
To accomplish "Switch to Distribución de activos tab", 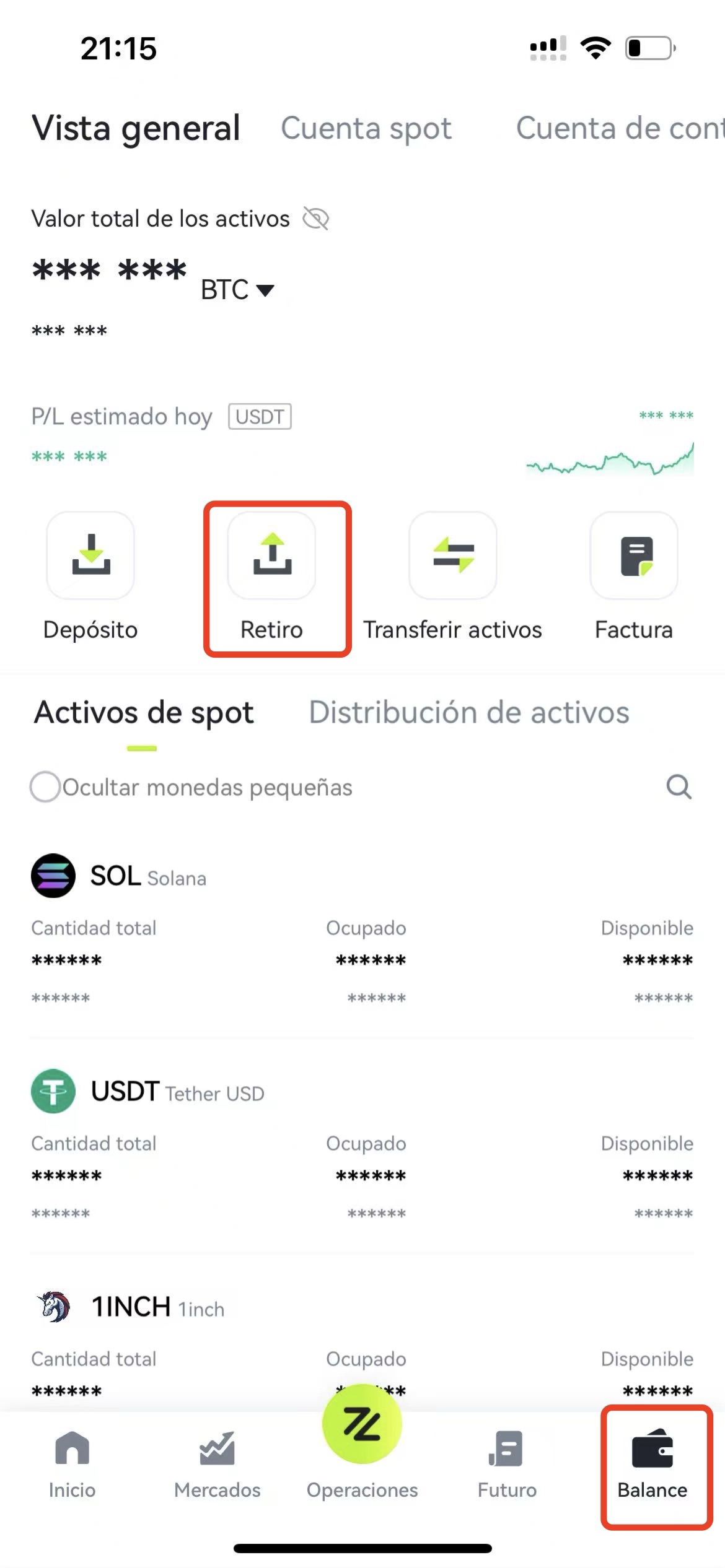I will coord(469,712).
